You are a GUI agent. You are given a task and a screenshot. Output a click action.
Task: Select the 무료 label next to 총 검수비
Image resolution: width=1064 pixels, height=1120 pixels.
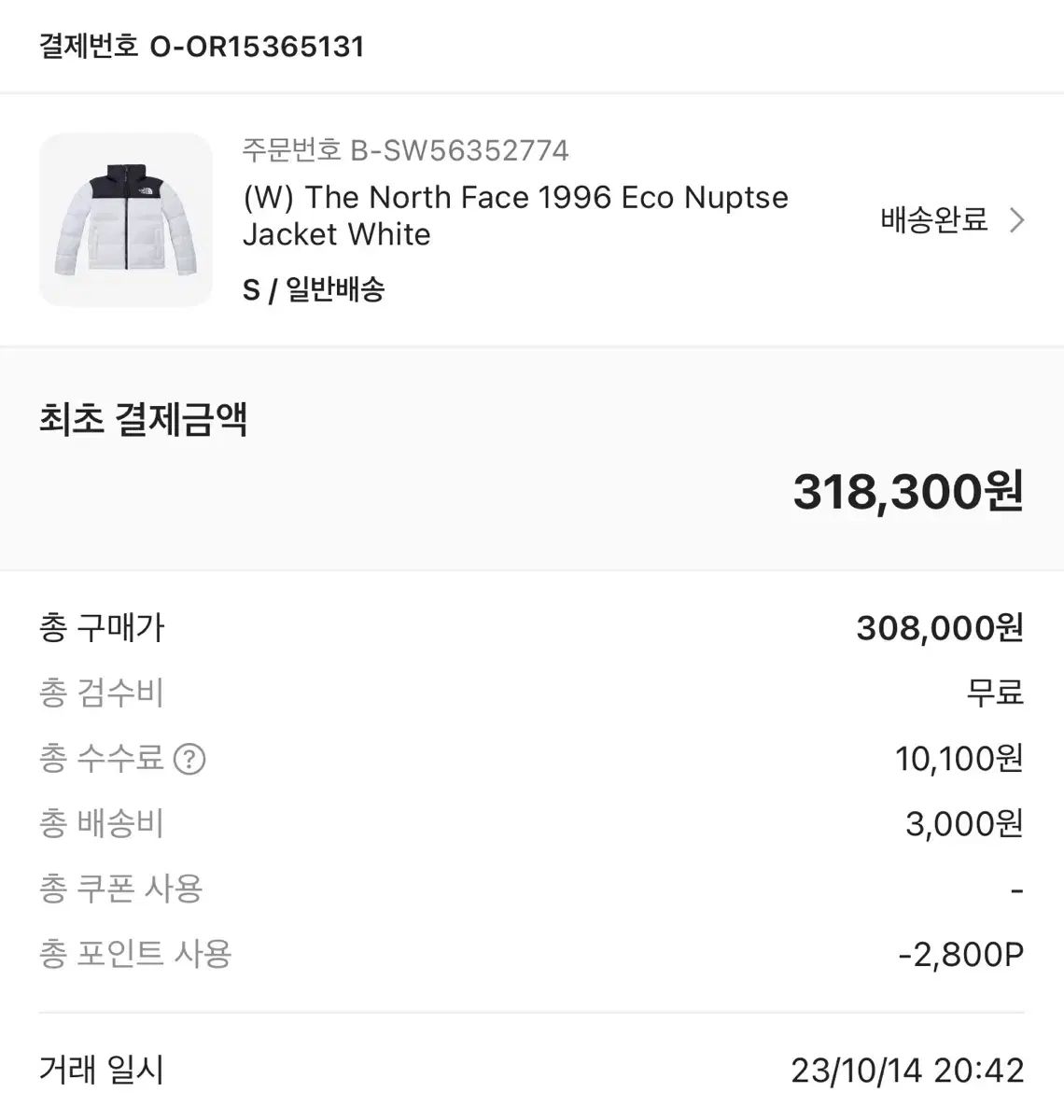[x=995, y=693]
